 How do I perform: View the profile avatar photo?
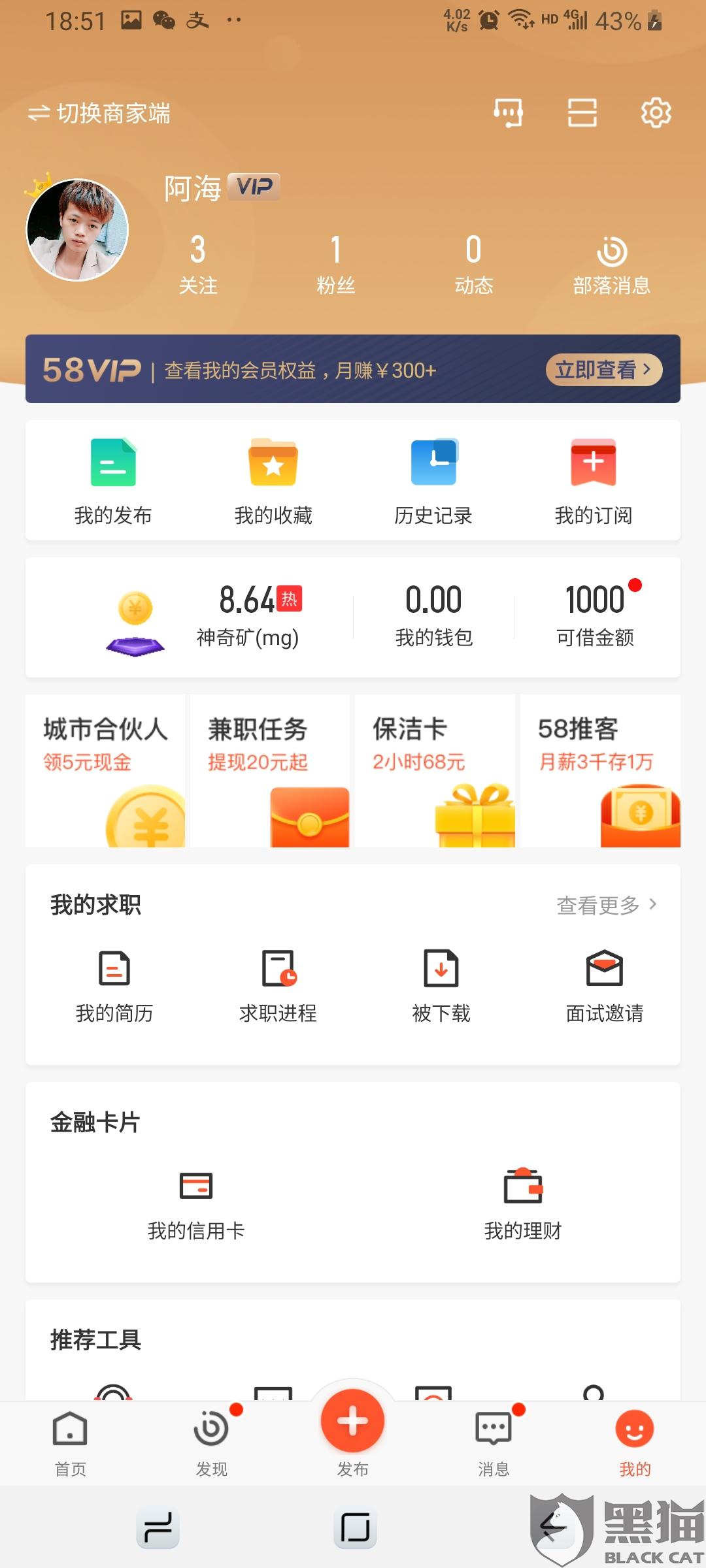click(x=77, y=230)
